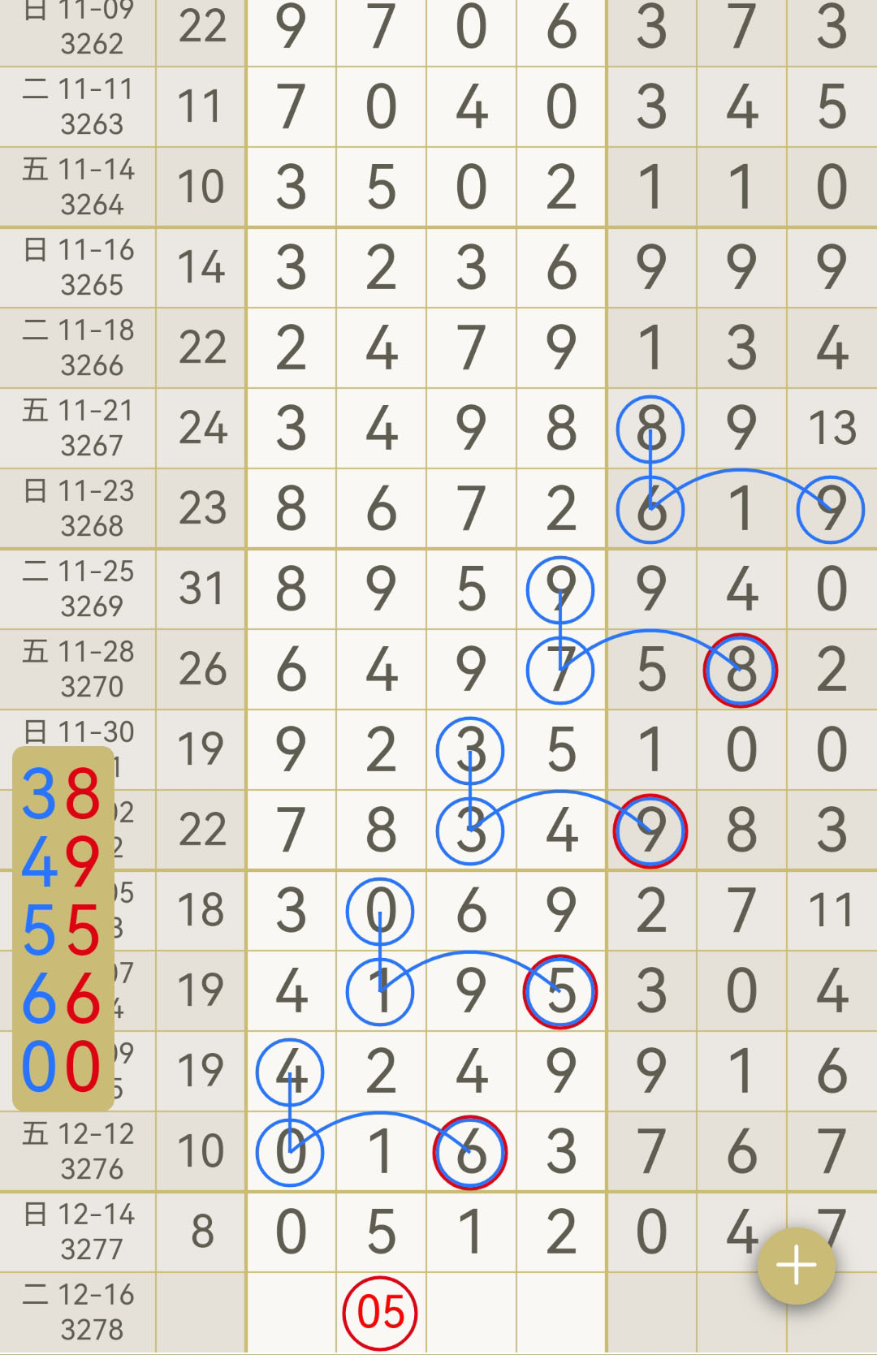Select the draw number 3278 row header
Screen dimensions: 877x1372
pyautogui.click(x=77, y=1311)
